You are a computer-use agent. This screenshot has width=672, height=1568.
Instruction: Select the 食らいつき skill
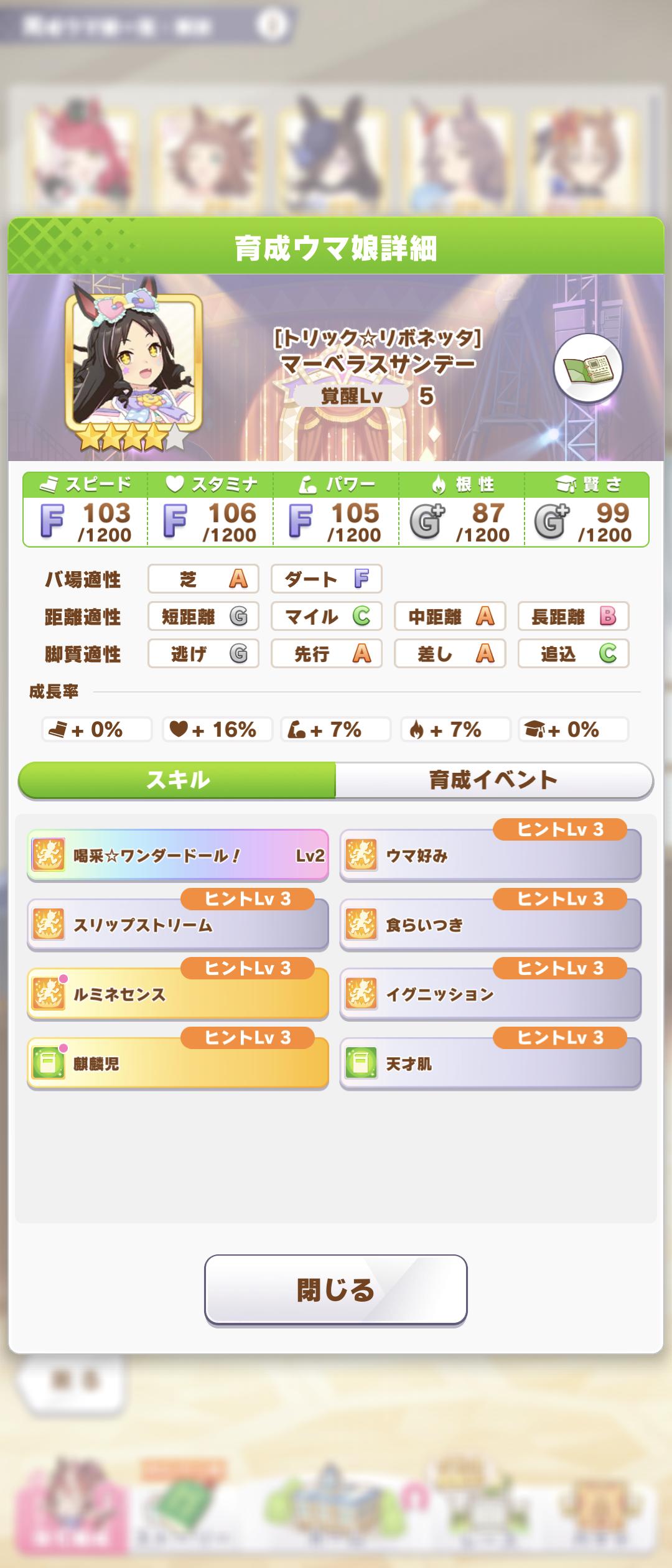tap(490, 926)
